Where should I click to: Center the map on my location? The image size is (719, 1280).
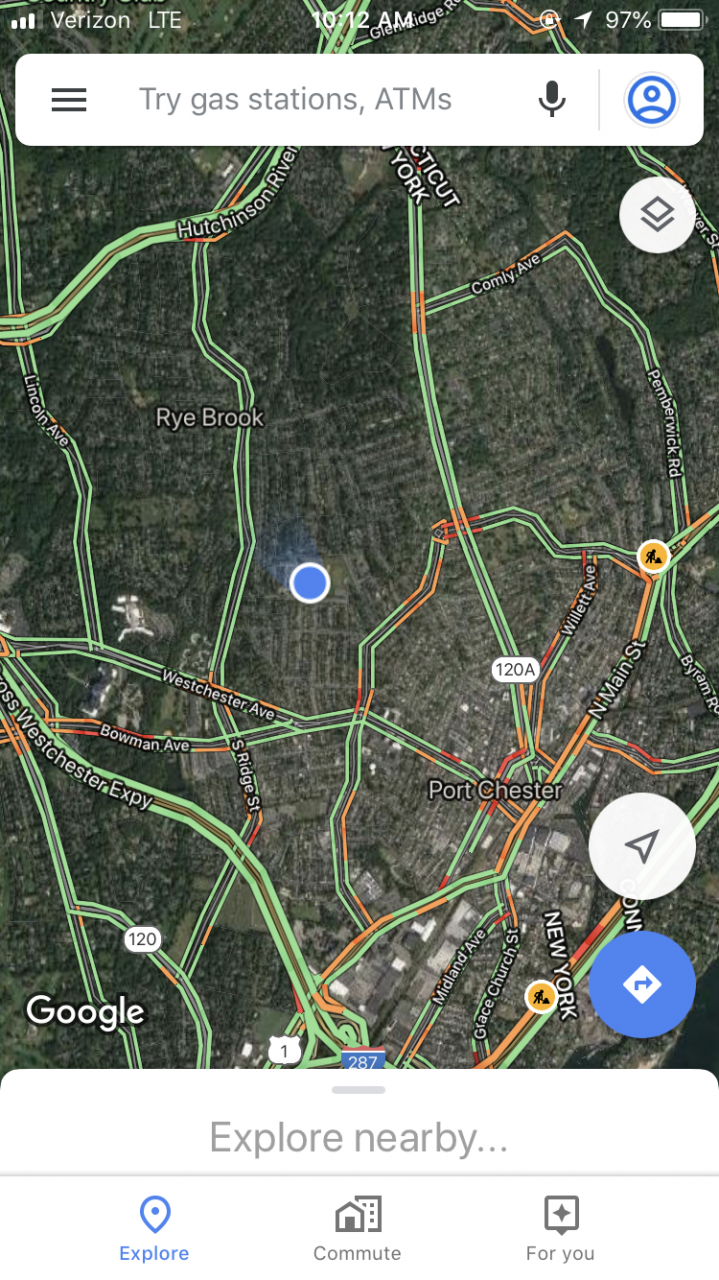[641, 846]
